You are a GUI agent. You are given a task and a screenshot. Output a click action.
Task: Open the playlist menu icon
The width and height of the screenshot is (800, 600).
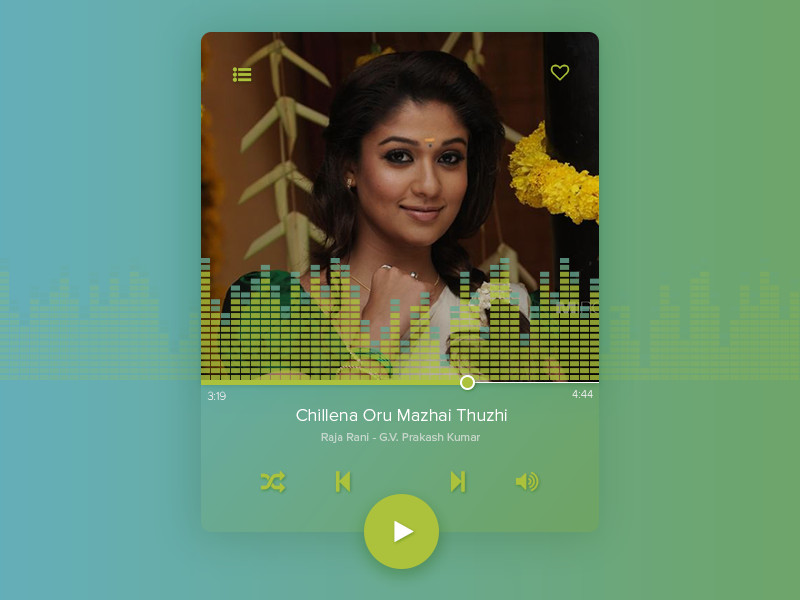pos(242,74)
